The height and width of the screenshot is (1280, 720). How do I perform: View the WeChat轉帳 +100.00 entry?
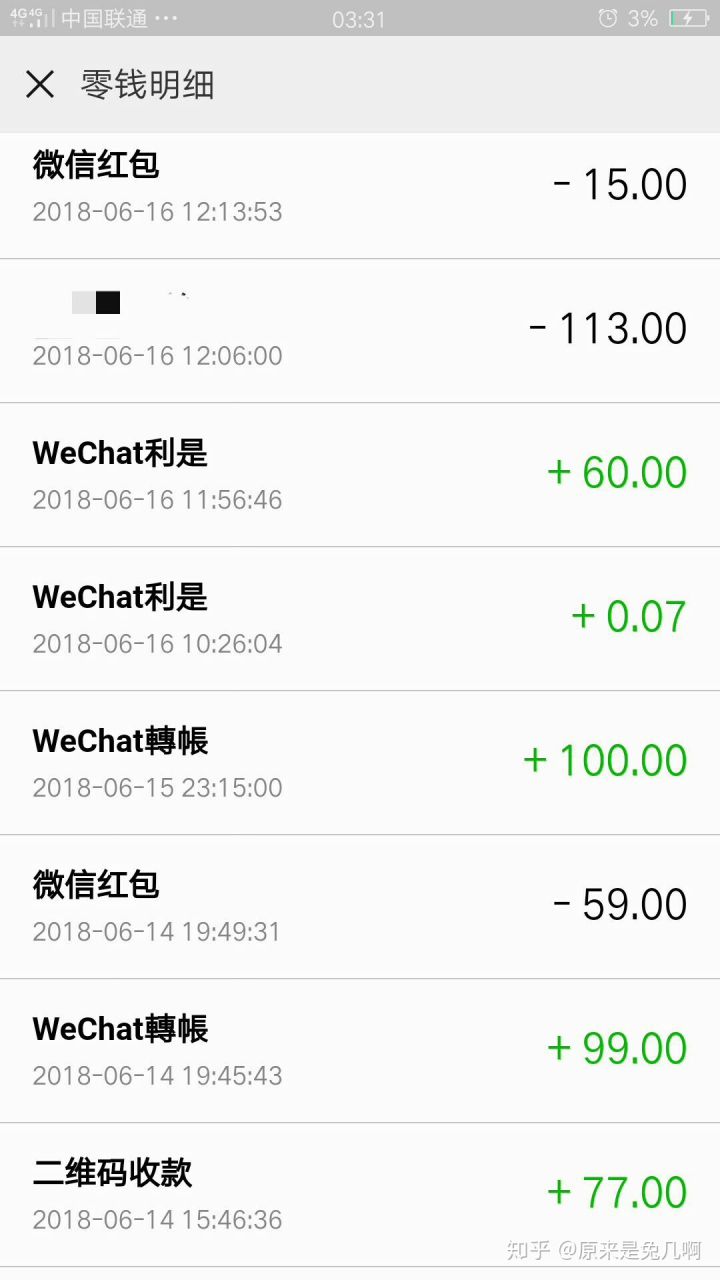(x=360, y=762)
